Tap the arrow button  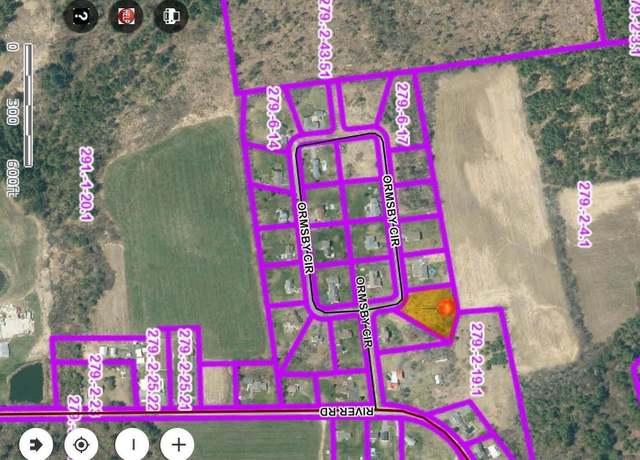coord(35,443)
